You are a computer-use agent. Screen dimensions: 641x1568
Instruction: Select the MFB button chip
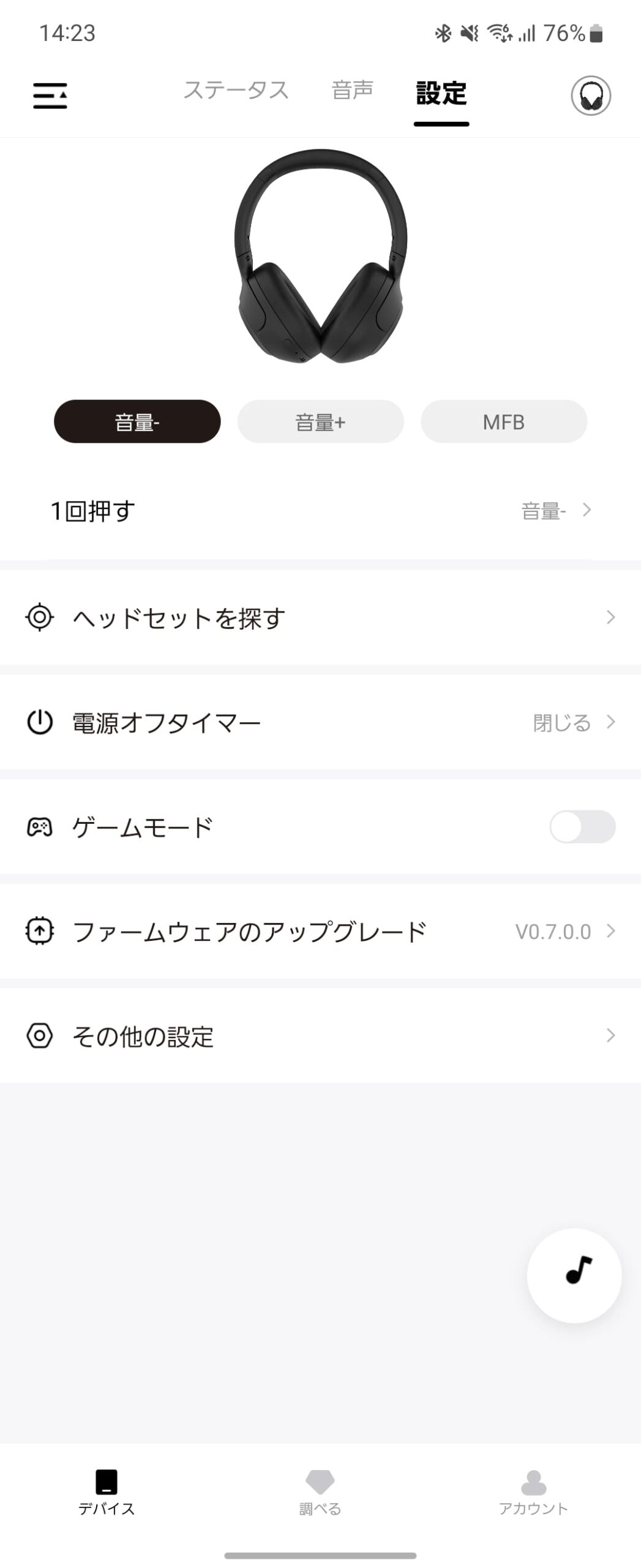click(504, 421)
